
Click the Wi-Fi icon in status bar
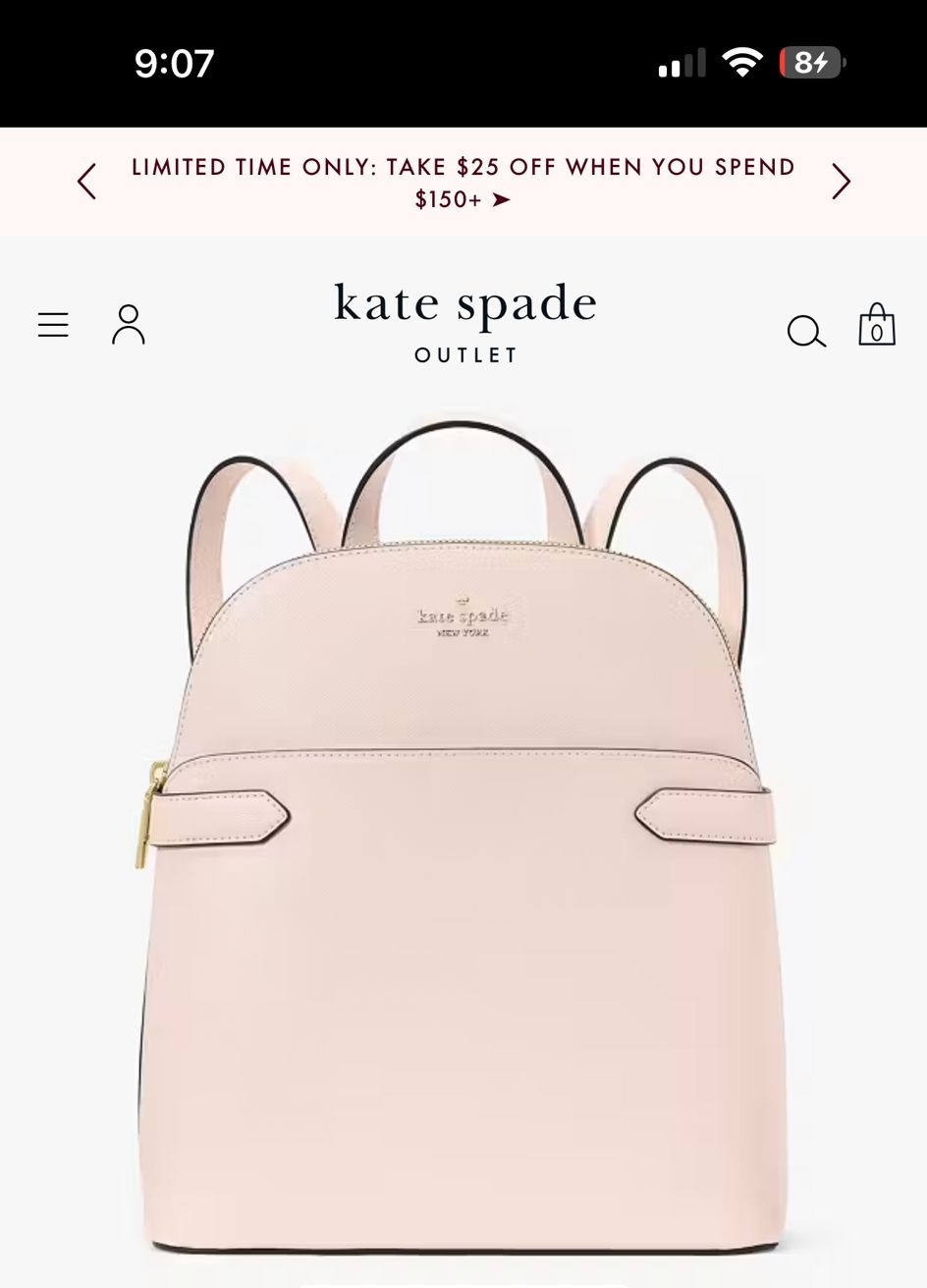(x=743, y=61)
